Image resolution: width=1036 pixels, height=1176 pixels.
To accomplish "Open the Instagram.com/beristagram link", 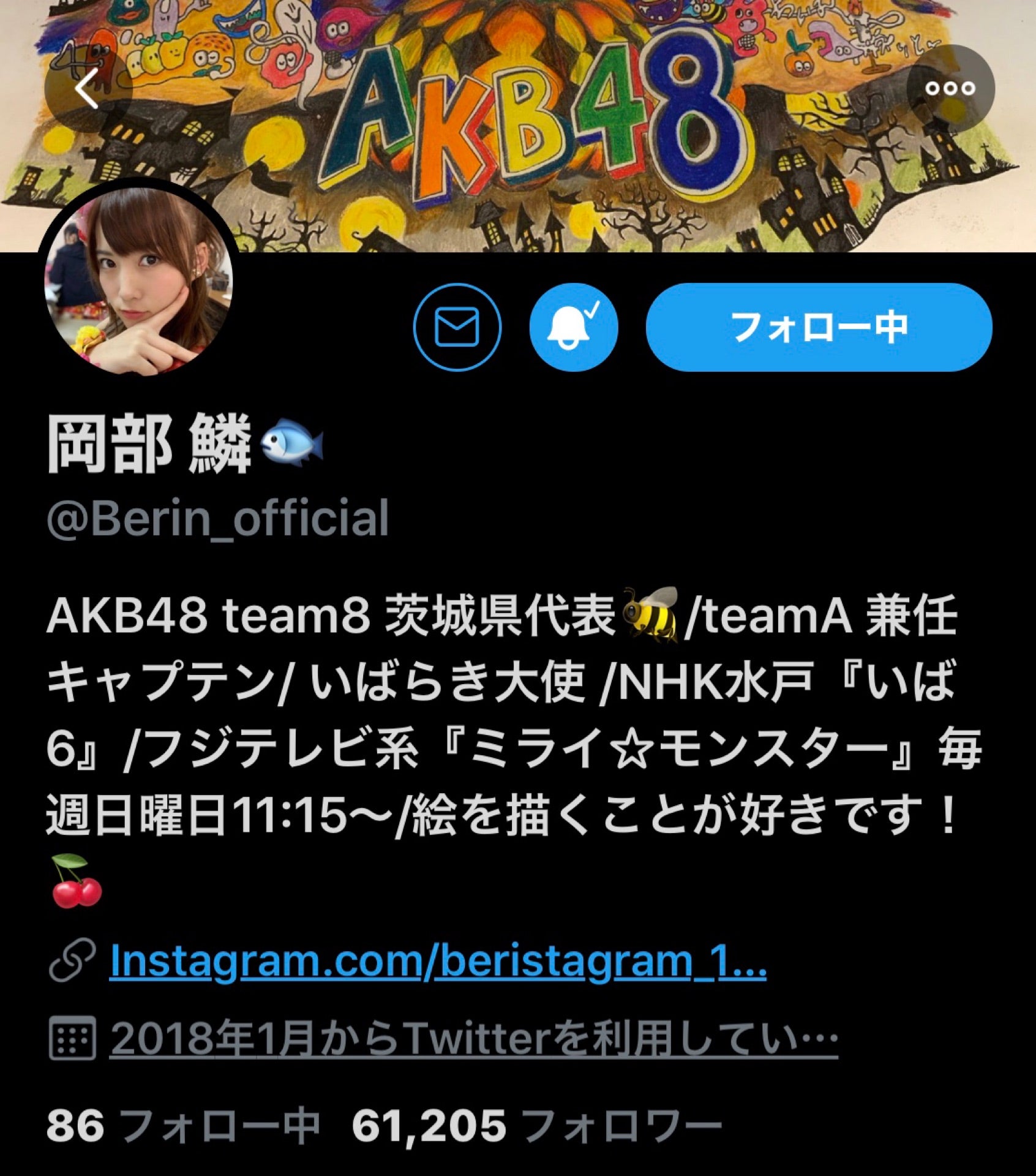I will pyautogui.click(x=437, y=962).
